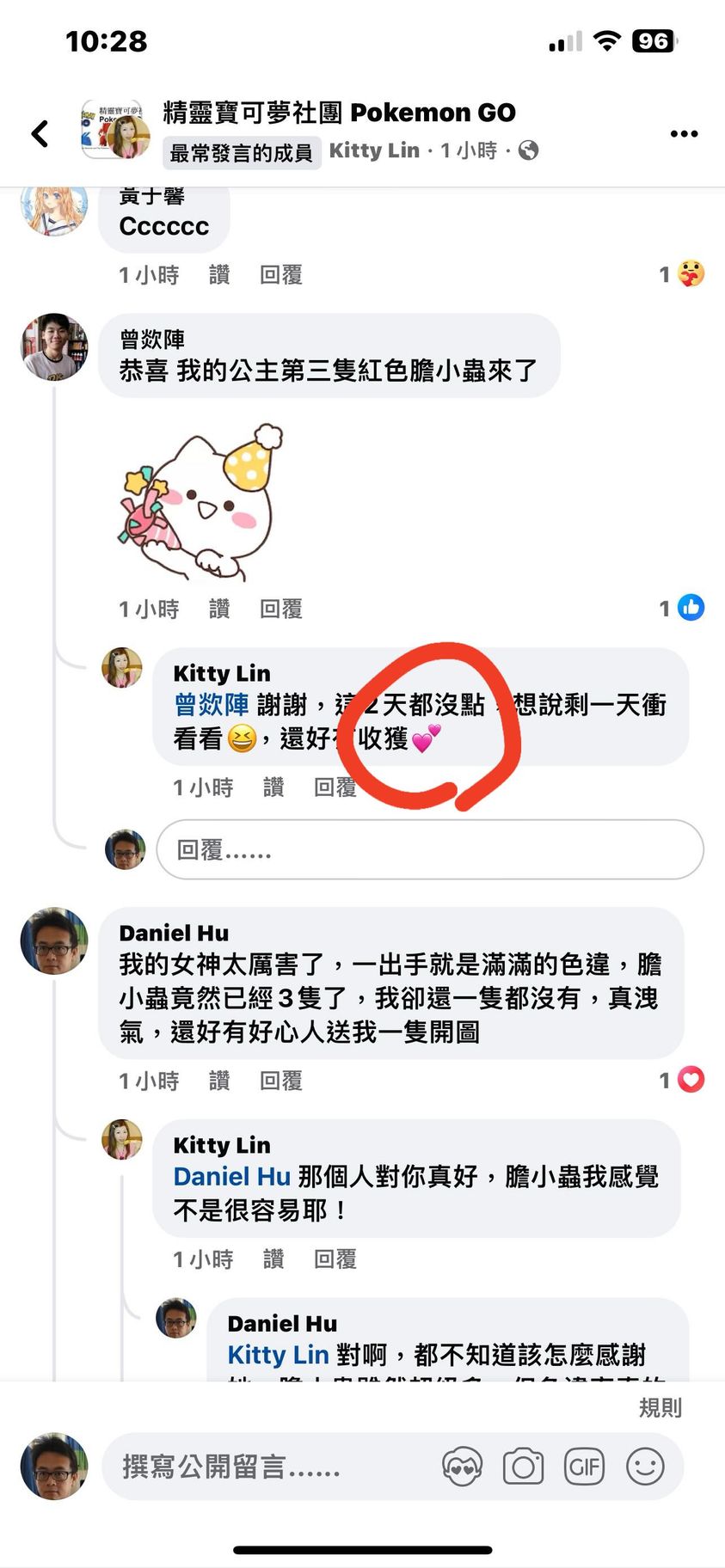725x1568 pixels.
Task: Reply to 曾欻陣's congratulation comment
Action: coord(281,609)
